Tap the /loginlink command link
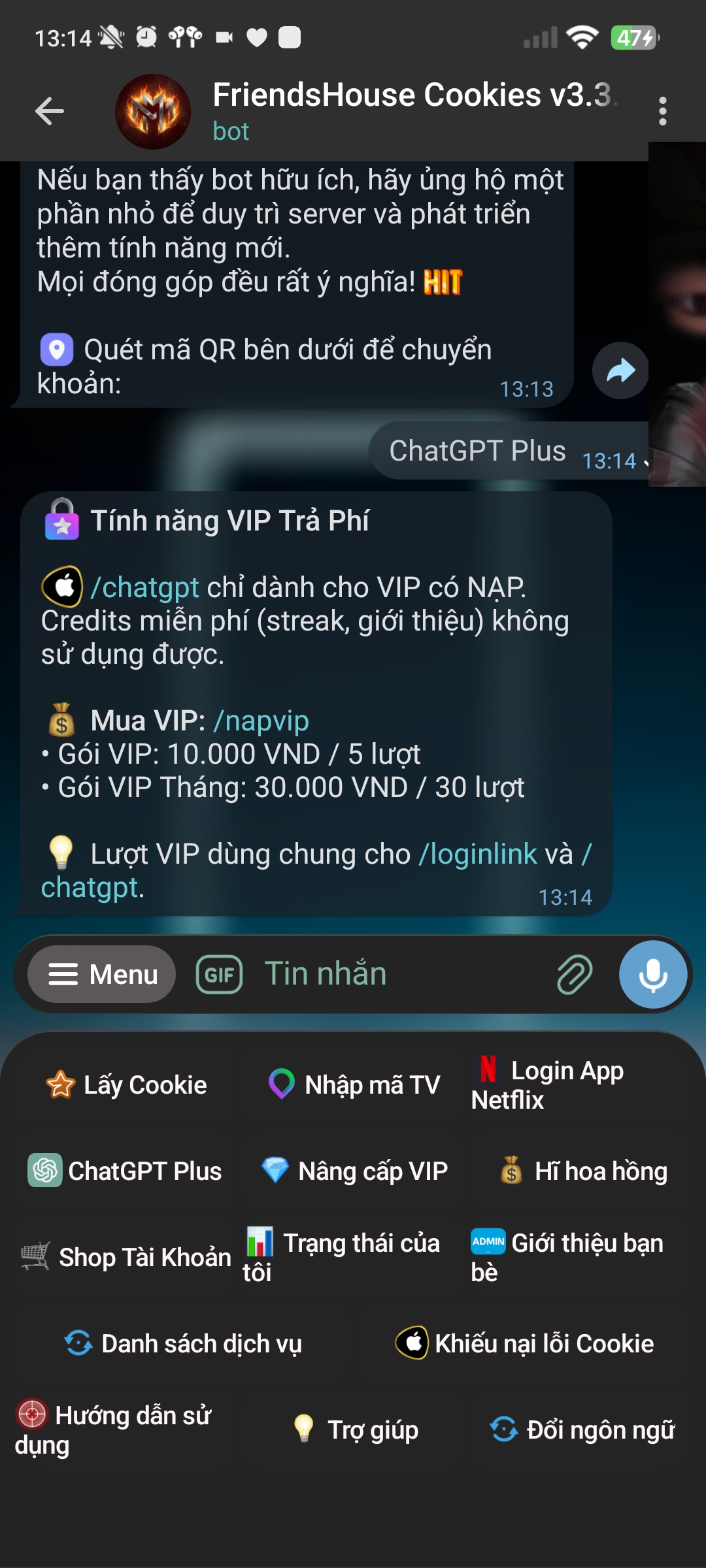The height and width of the screenshot is (1568, 706). coord(478,854)
